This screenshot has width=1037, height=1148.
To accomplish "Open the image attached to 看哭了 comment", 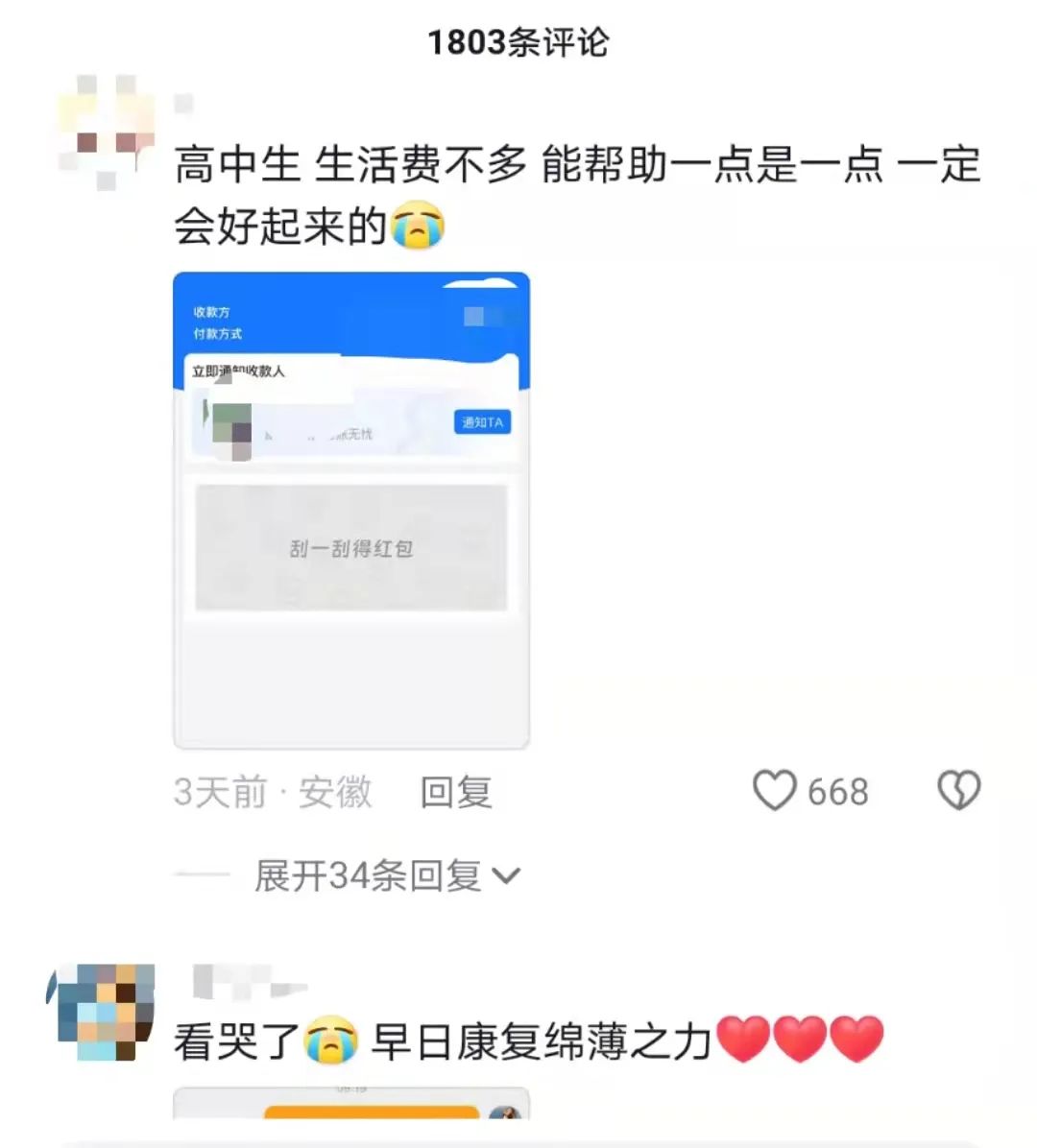I will click(x=351, y=1104).
